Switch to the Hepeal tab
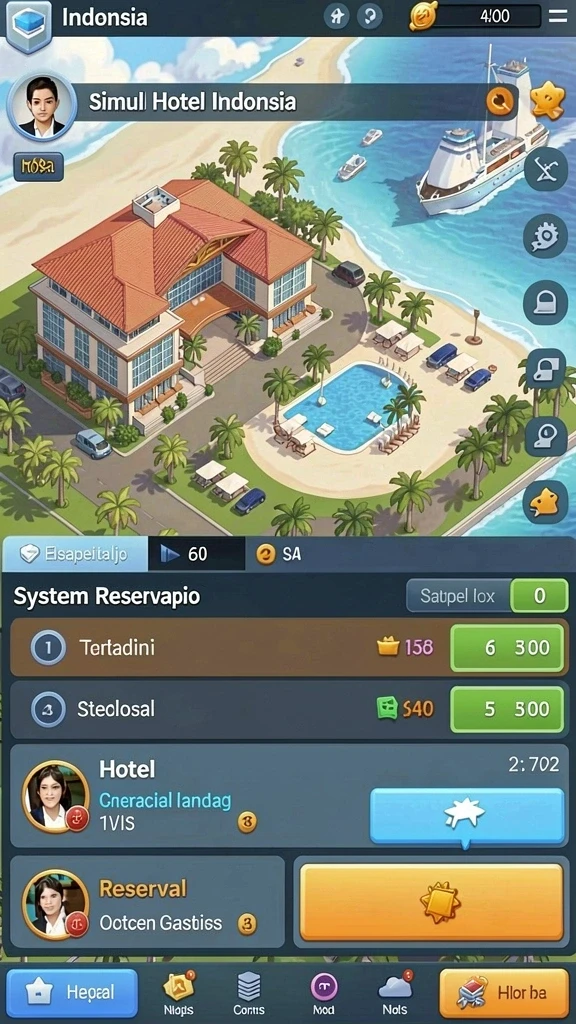 click(72, 993)
